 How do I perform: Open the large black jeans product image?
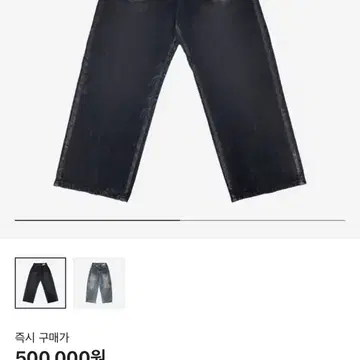click(180, 101)
